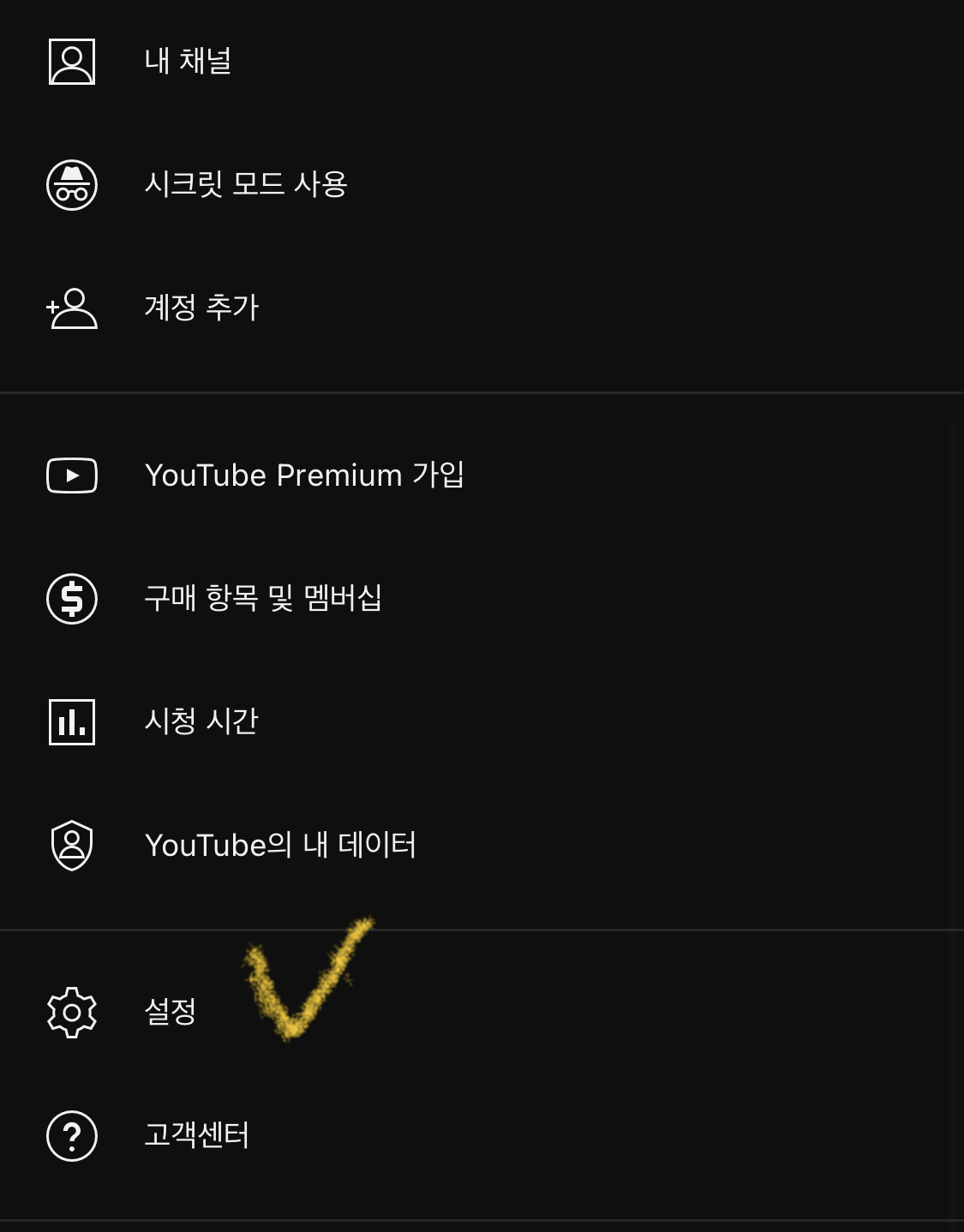964x1232 pixels.
Task: Click the shield person data icon
Action: click(72, 845)
